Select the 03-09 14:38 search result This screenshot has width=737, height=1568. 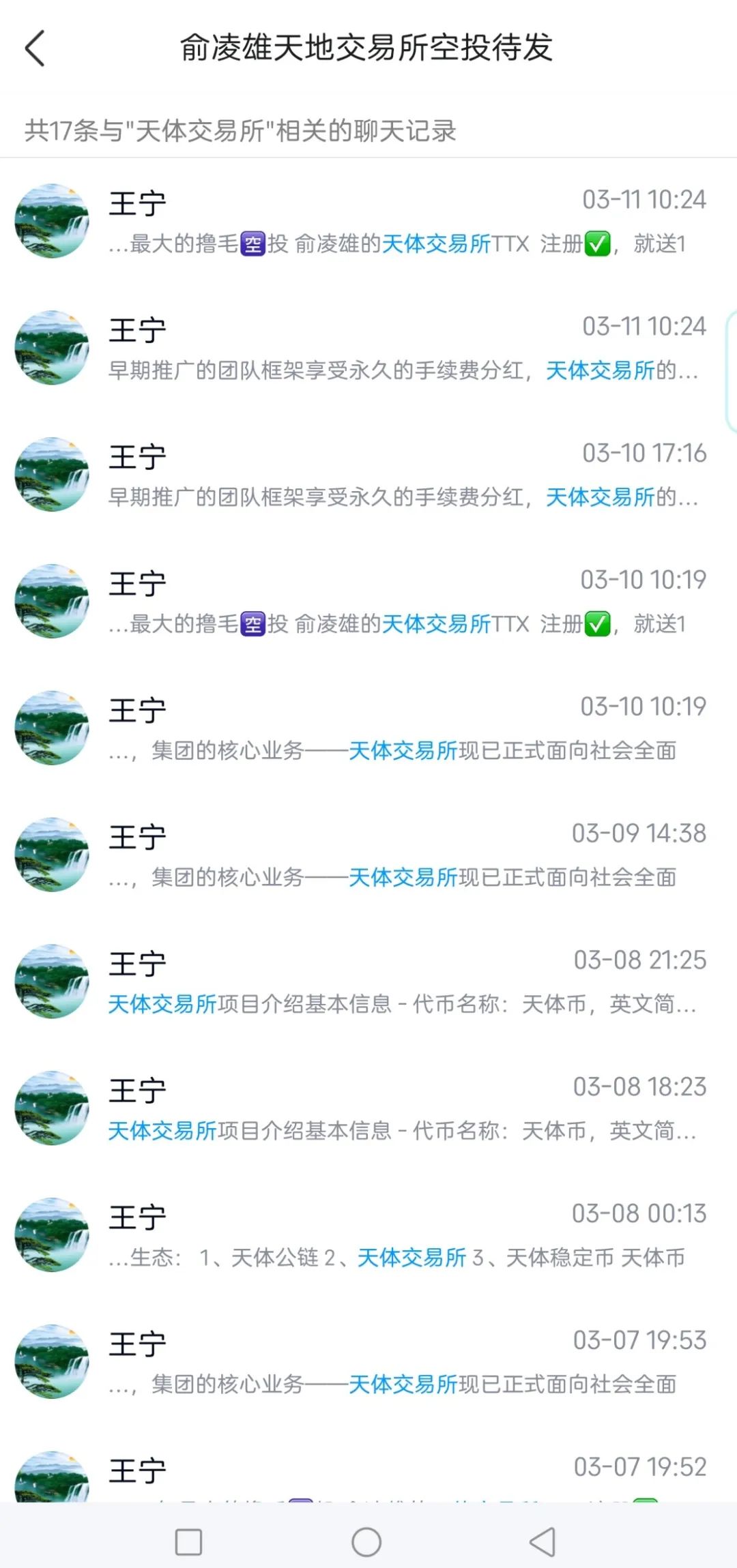click(x=369, y=856)
